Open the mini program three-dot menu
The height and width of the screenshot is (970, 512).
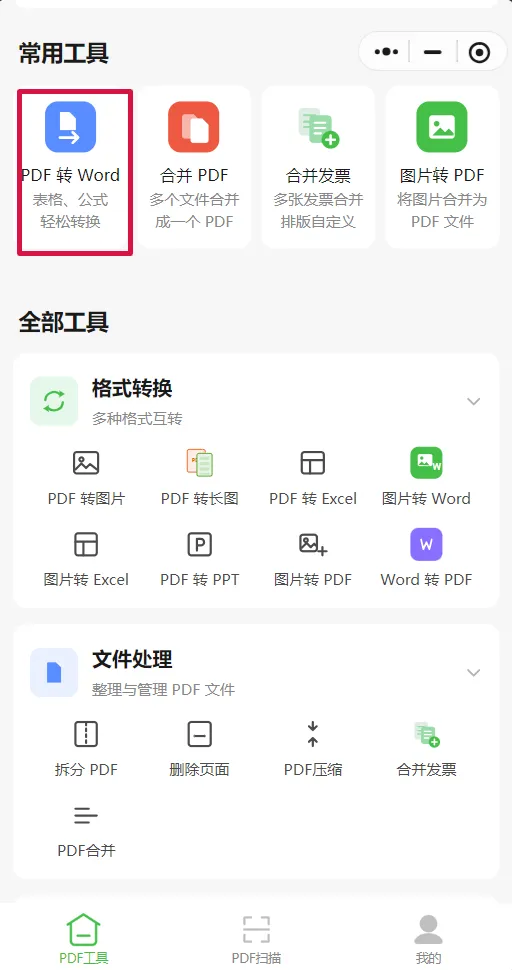386,52
